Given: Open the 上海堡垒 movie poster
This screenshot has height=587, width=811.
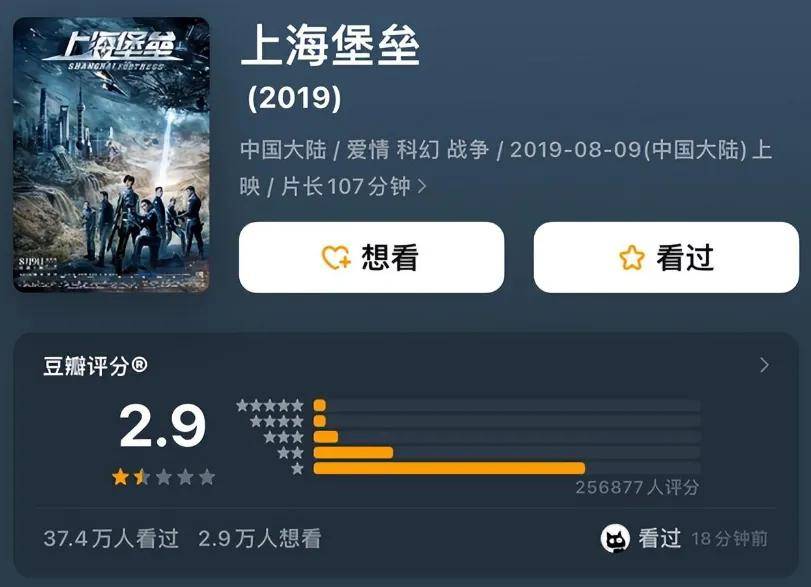Looking at the screenshot, I should click(x=111, y=155).
